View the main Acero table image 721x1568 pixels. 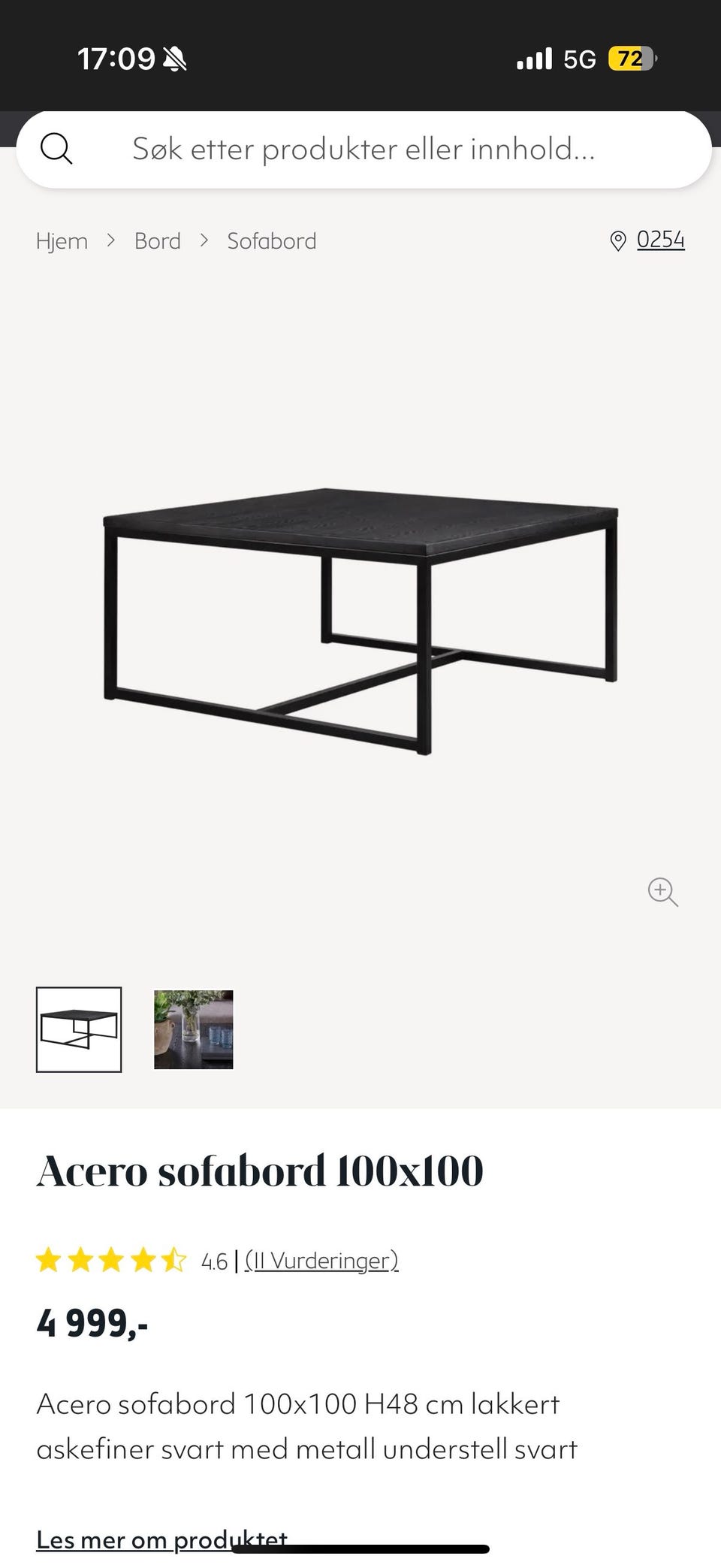[360, 620]
